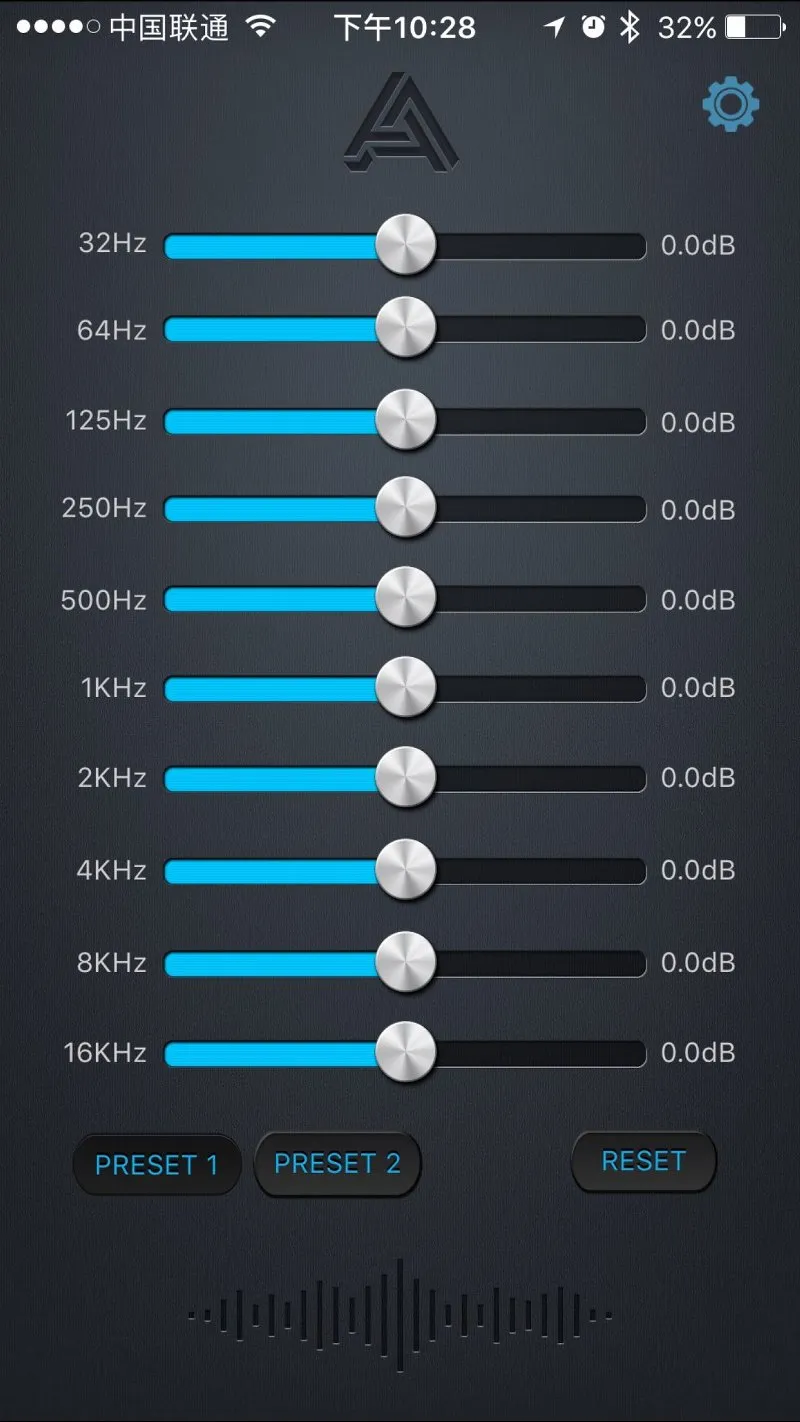800x1422 pixels.
Task: Tap the 2KHz slider knob
Action: (406, 777)
